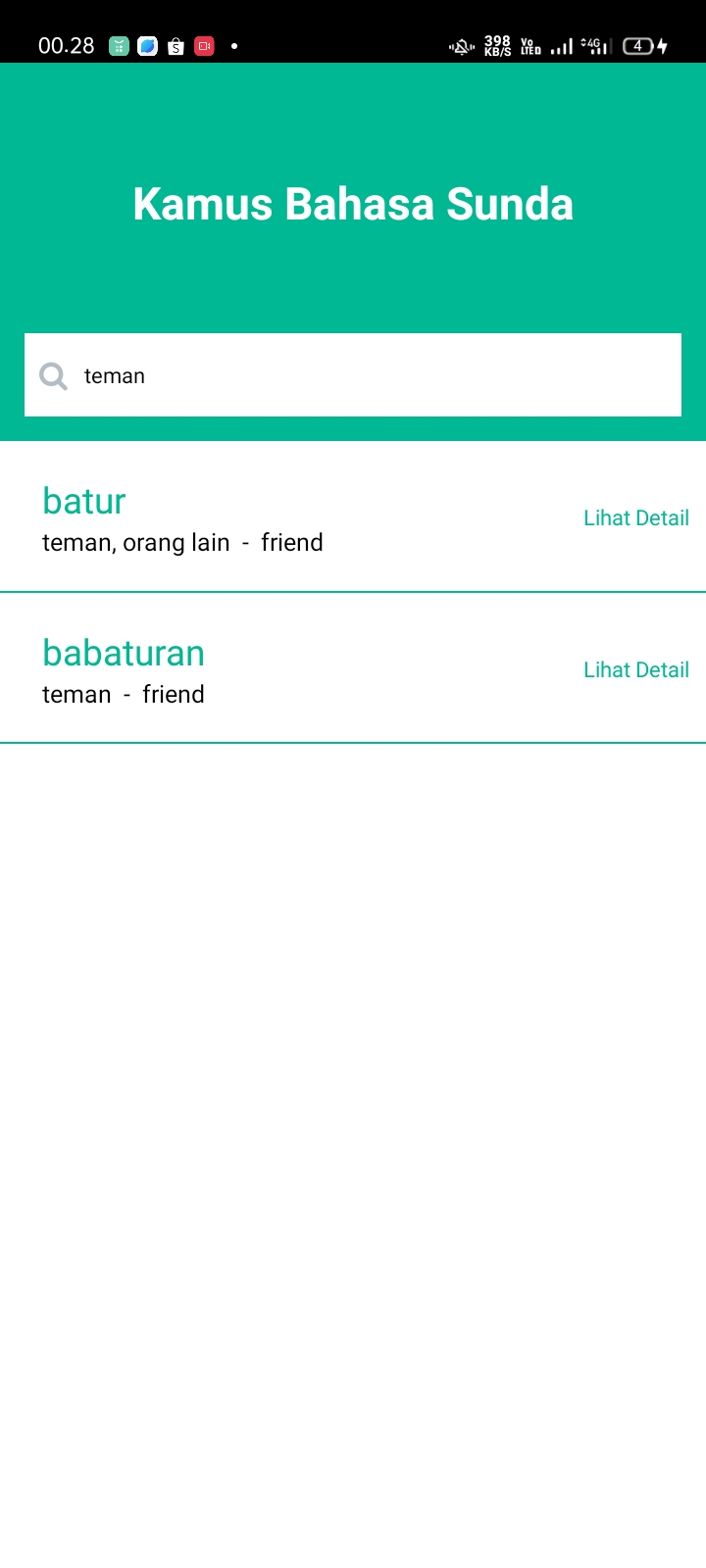Tap the blue messenger notification icon
Viewport: 706px width, 1568px height.
pyautogui.click(x=147, y=46)
